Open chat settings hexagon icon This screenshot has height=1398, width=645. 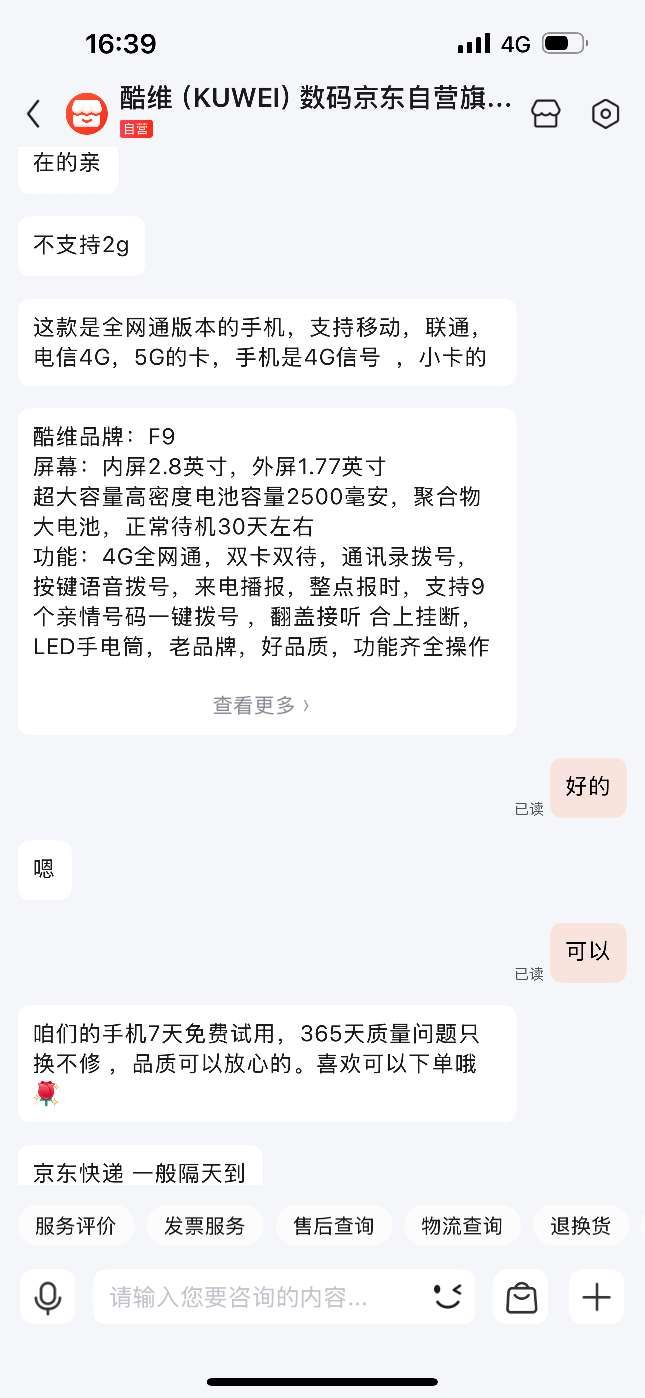click(605, 114)
